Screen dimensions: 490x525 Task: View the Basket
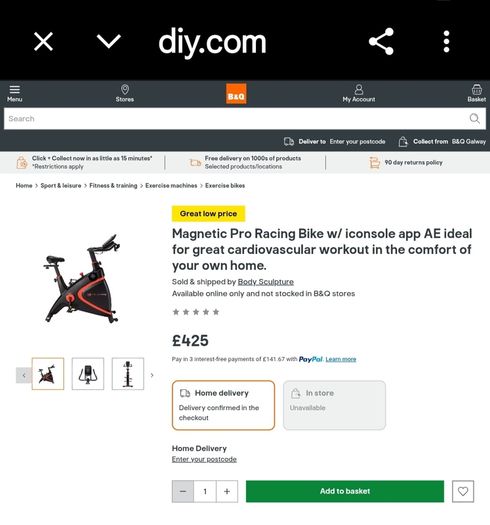point(477,93)
